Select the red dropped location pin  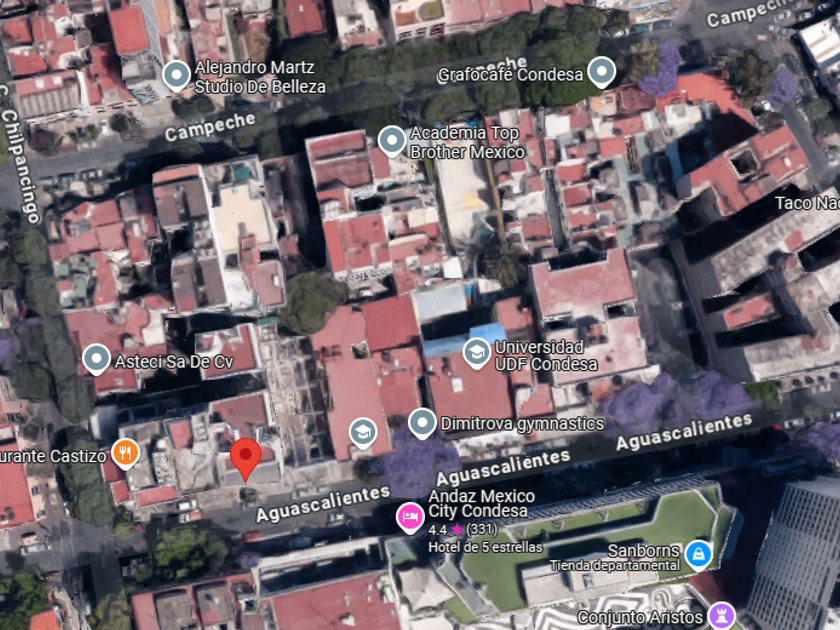(x=246, y=457)
